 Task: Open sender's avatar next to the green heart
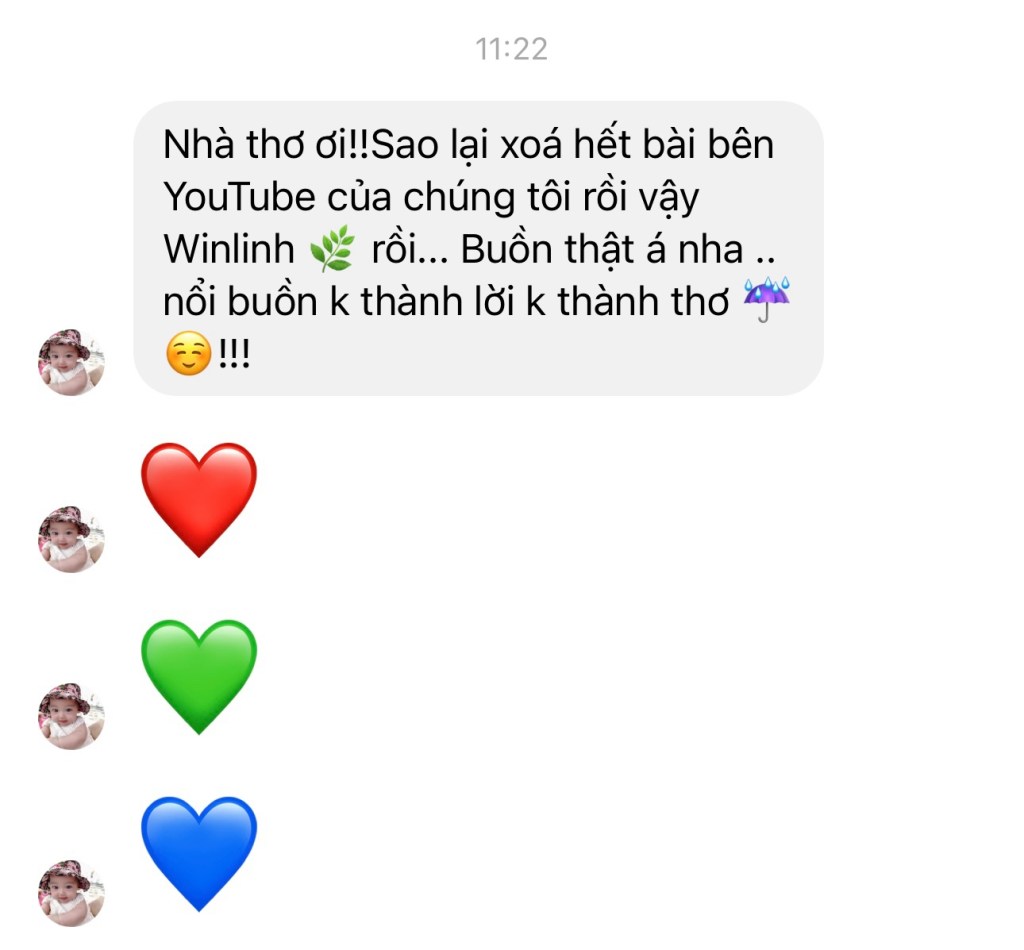[x=71, y=716]
